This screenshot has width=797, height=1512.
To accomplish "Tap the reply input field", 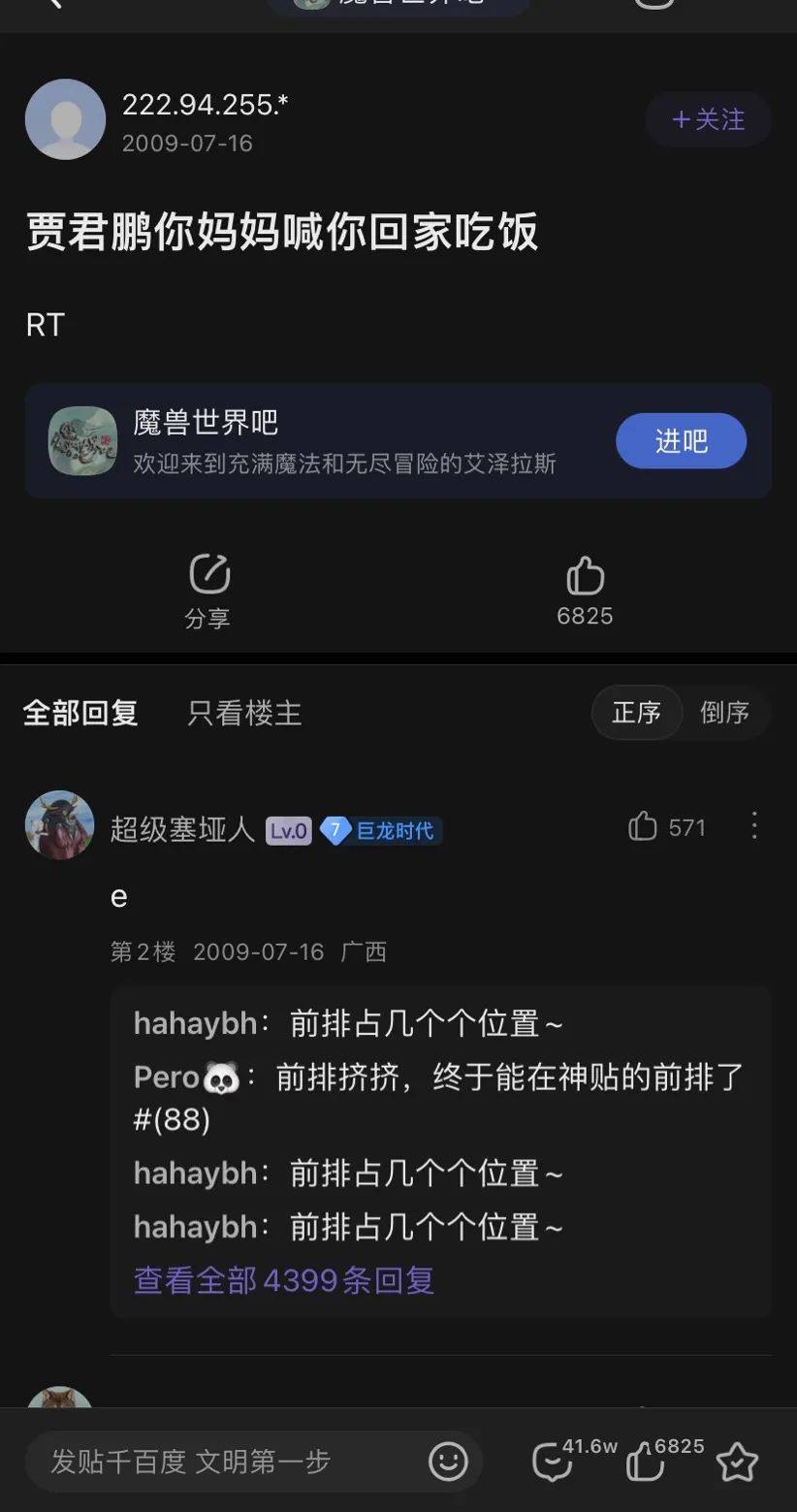I will tap(223, 1462).
